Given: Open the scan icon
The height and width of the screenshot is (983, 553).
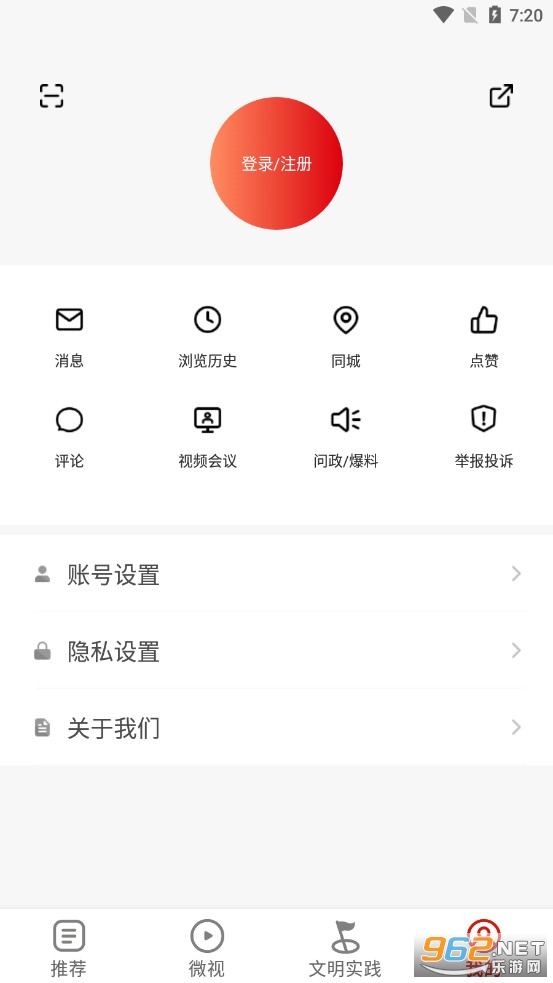Looking at the screenshot, I should (x=51, y=96).
